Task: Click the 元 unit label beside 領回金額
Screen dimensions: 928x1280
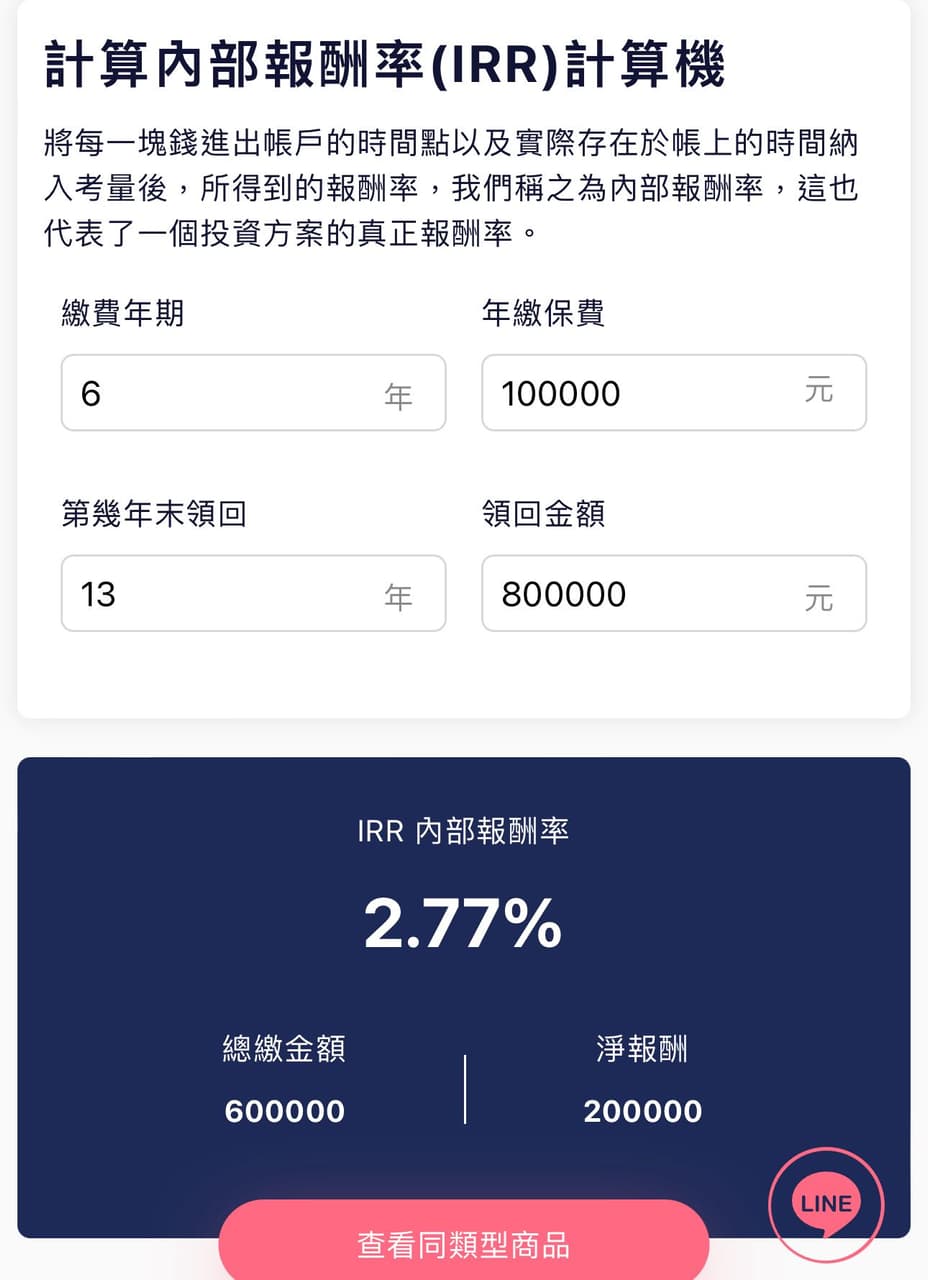Action: pyautogui.click(x=820, y=594)
